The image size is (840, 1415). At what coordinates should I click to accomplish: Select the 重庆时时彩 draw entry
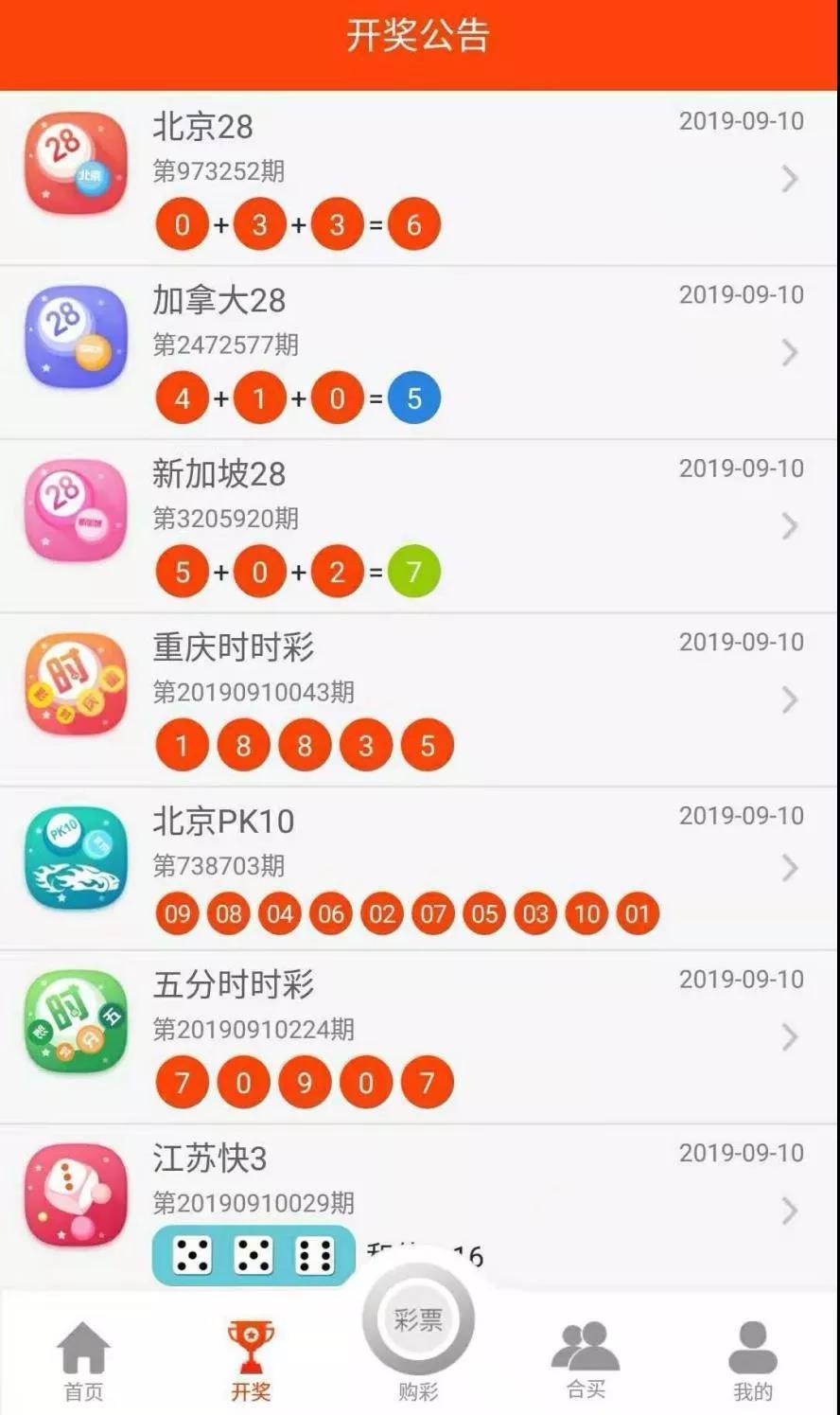point(419,699)
